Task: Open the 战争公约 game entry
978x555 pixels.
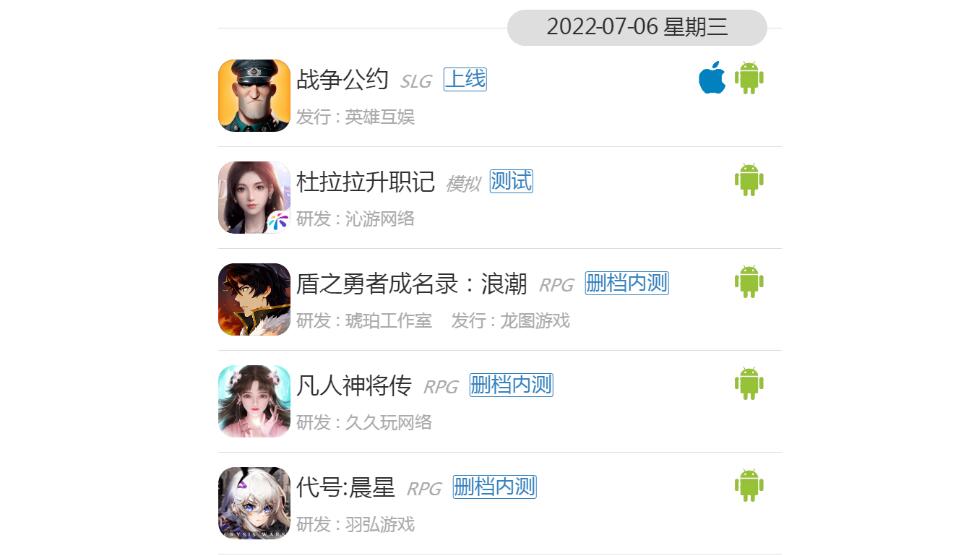Action: point(342,80)
